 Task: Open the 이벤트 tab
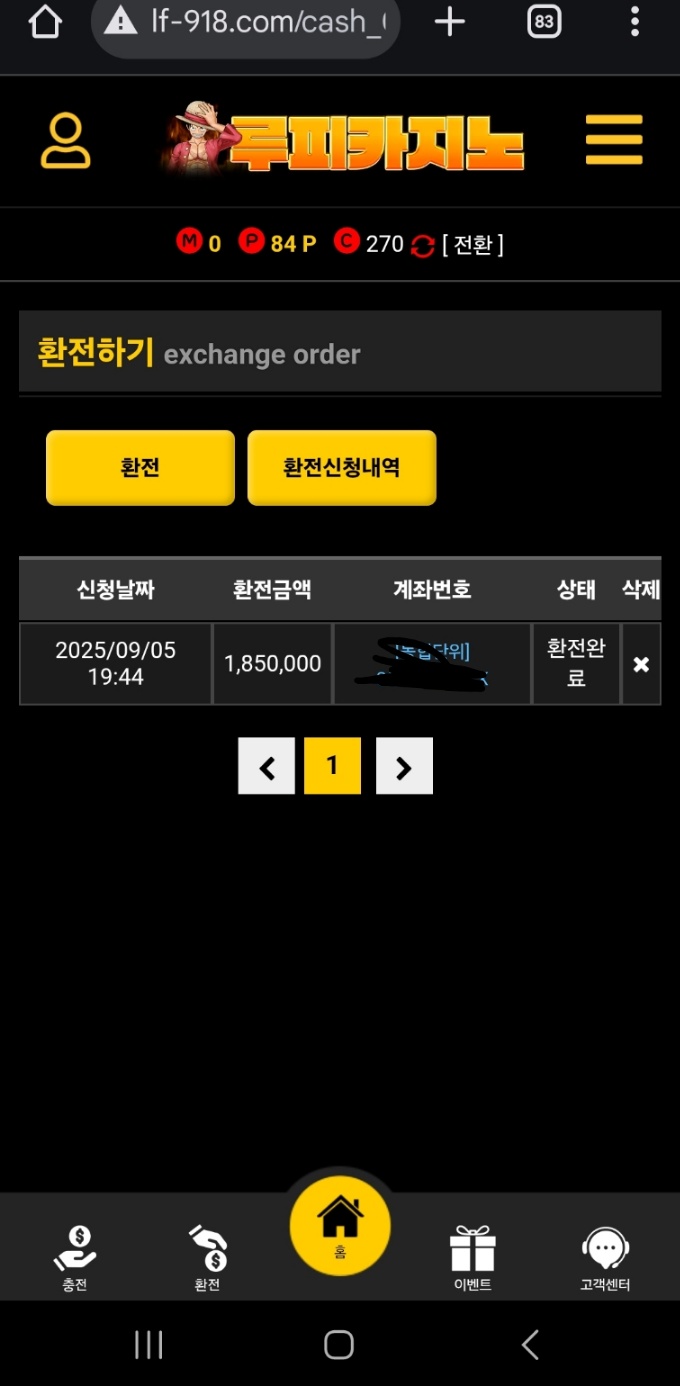click(x=472, y=1258)
